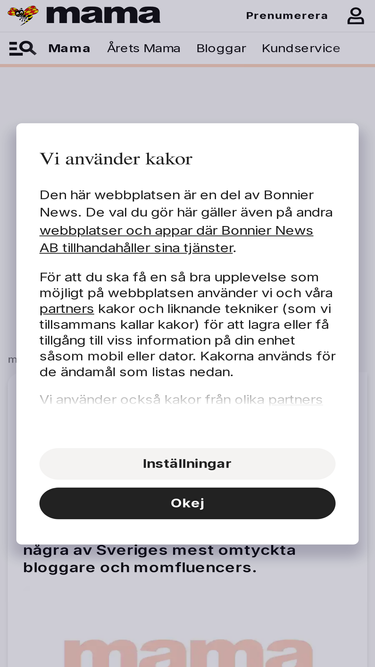
Task: Open the partners link in cookie text
Action: point(67,309)
